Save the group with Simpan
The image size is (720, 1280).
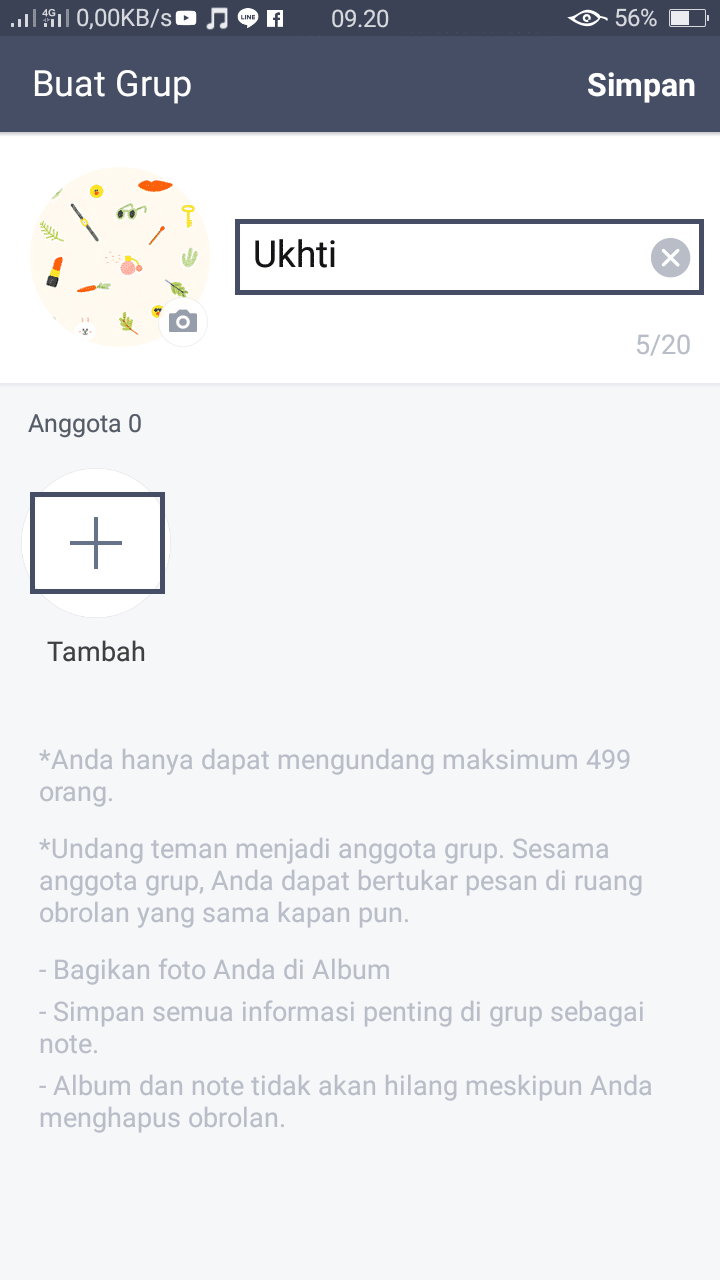[640, 85]
